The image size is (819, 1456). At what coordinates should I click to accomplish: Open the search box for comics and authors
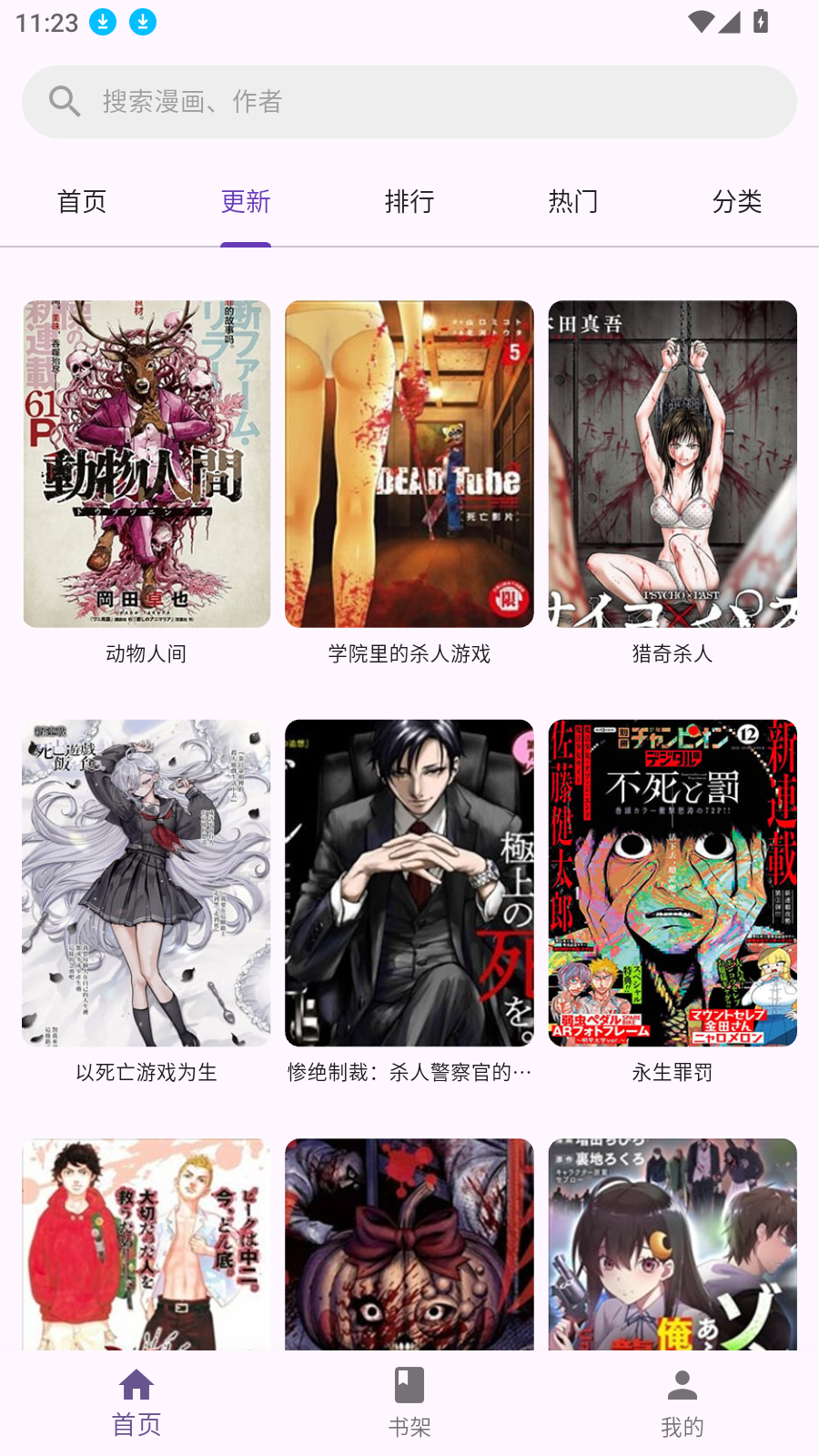[x=409, y=101]
